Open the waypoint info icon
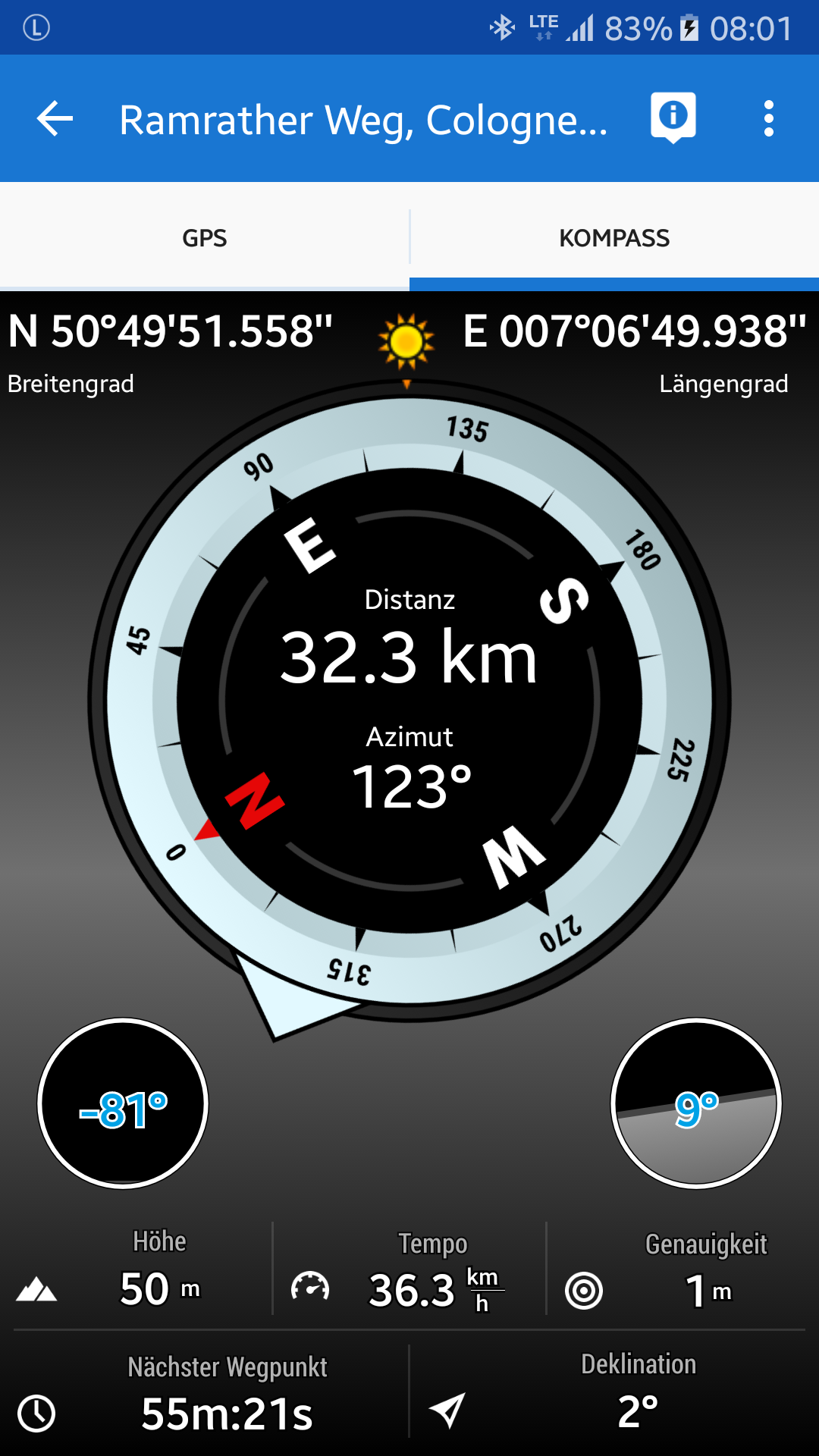 tap(673, 118)
